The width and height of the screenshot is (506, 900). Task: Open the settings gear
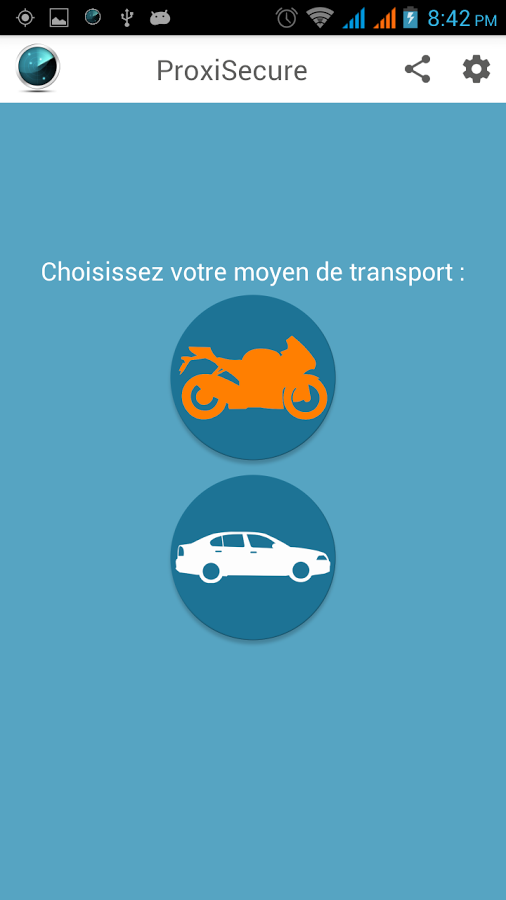(x=476, y=69)
